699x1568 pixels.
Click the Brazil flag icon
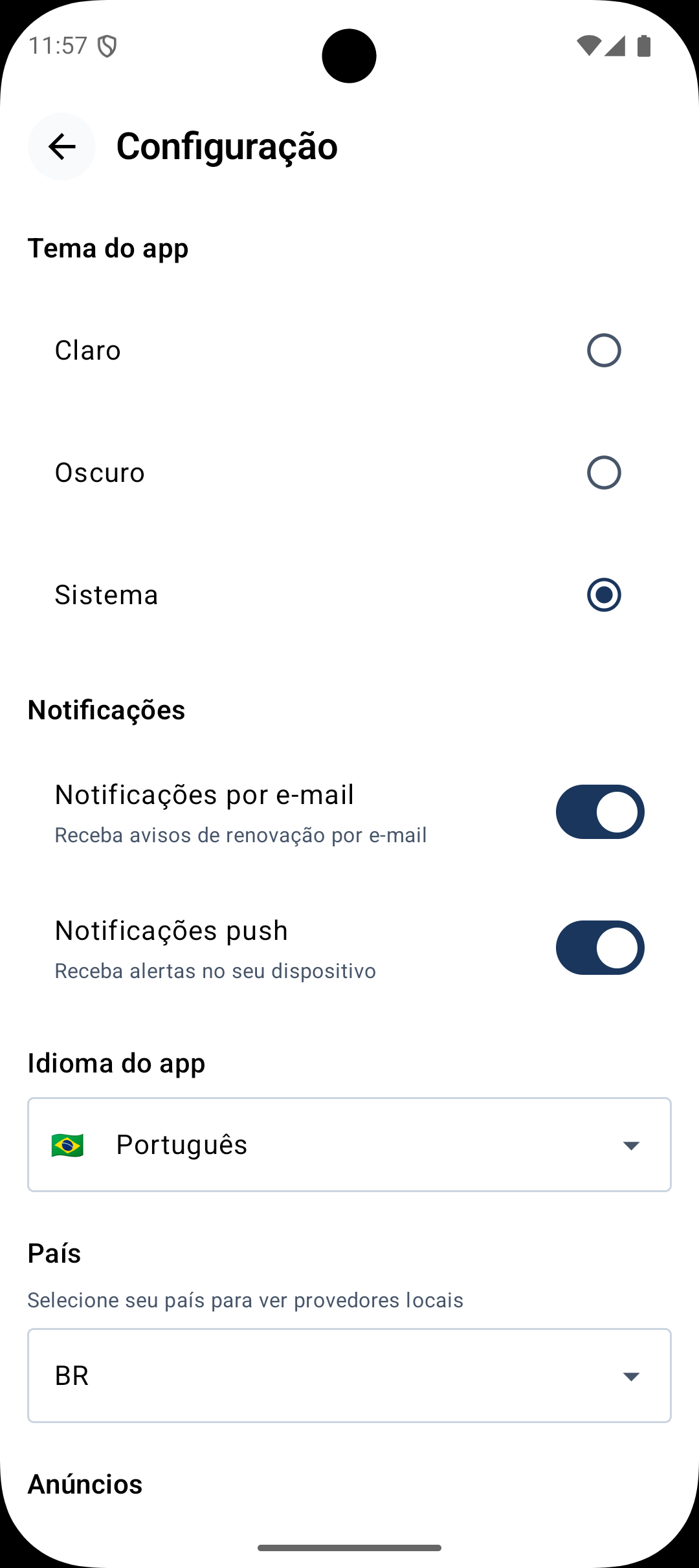click(67, 1144)
